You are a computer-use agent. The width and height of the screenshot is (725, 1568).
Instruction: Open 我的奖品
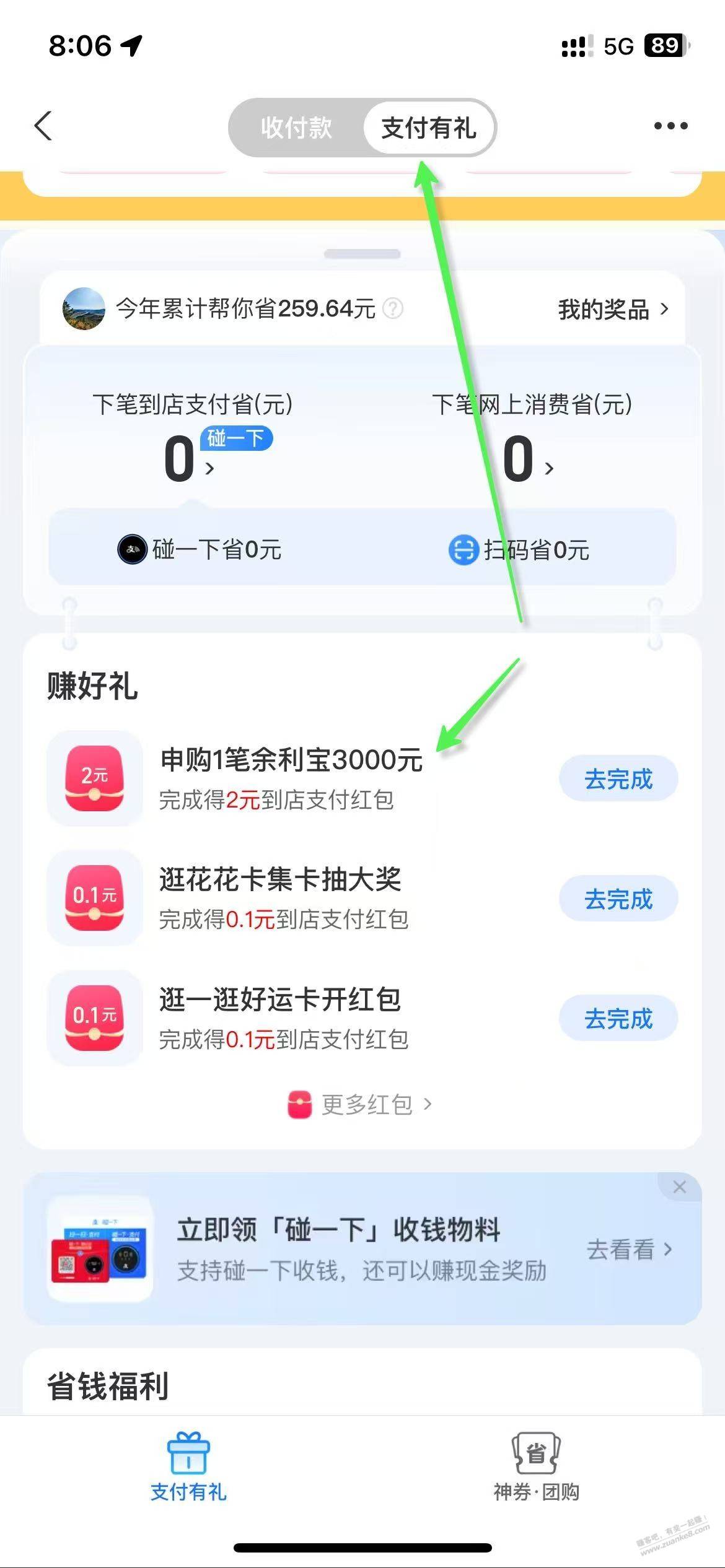[612, 309]
